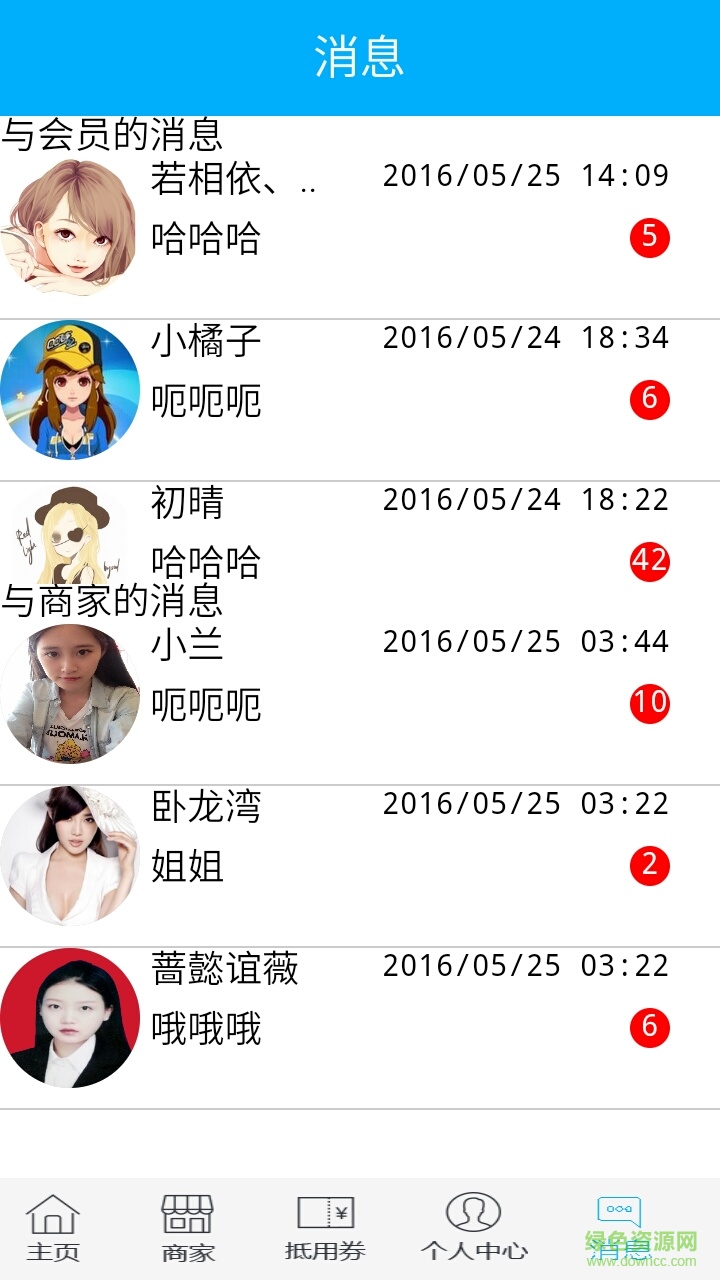Tap 若相依's profile avatar

(70, 222)
